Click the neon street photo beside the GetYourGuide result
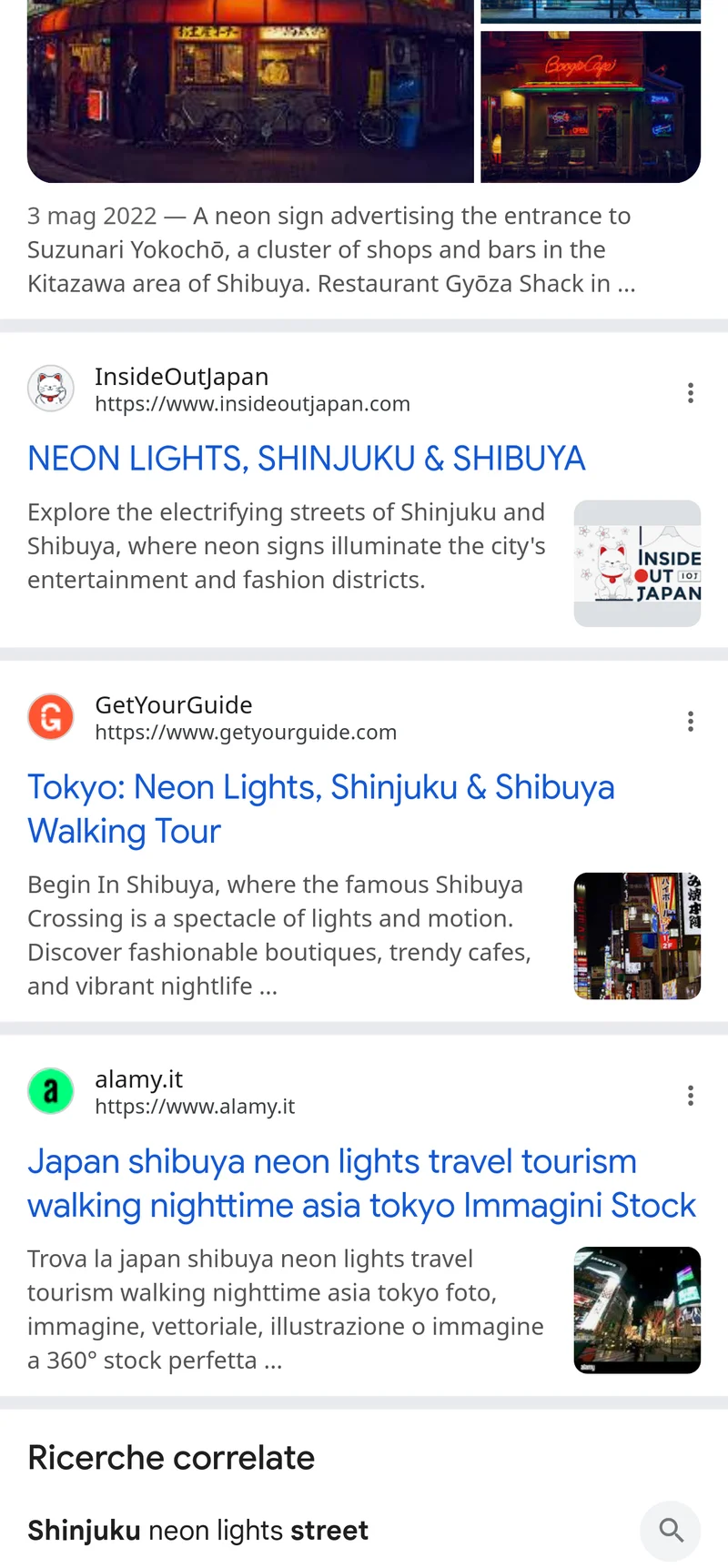Image resolution: width=728 pixels, height=1568 pixels. 637,936
